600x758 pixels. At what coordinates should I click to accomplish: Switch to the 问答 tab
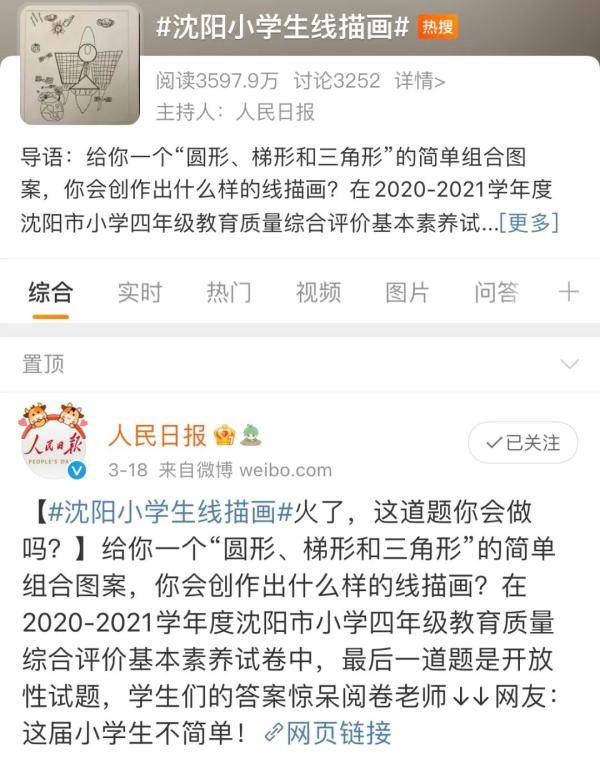click(496, 292)
